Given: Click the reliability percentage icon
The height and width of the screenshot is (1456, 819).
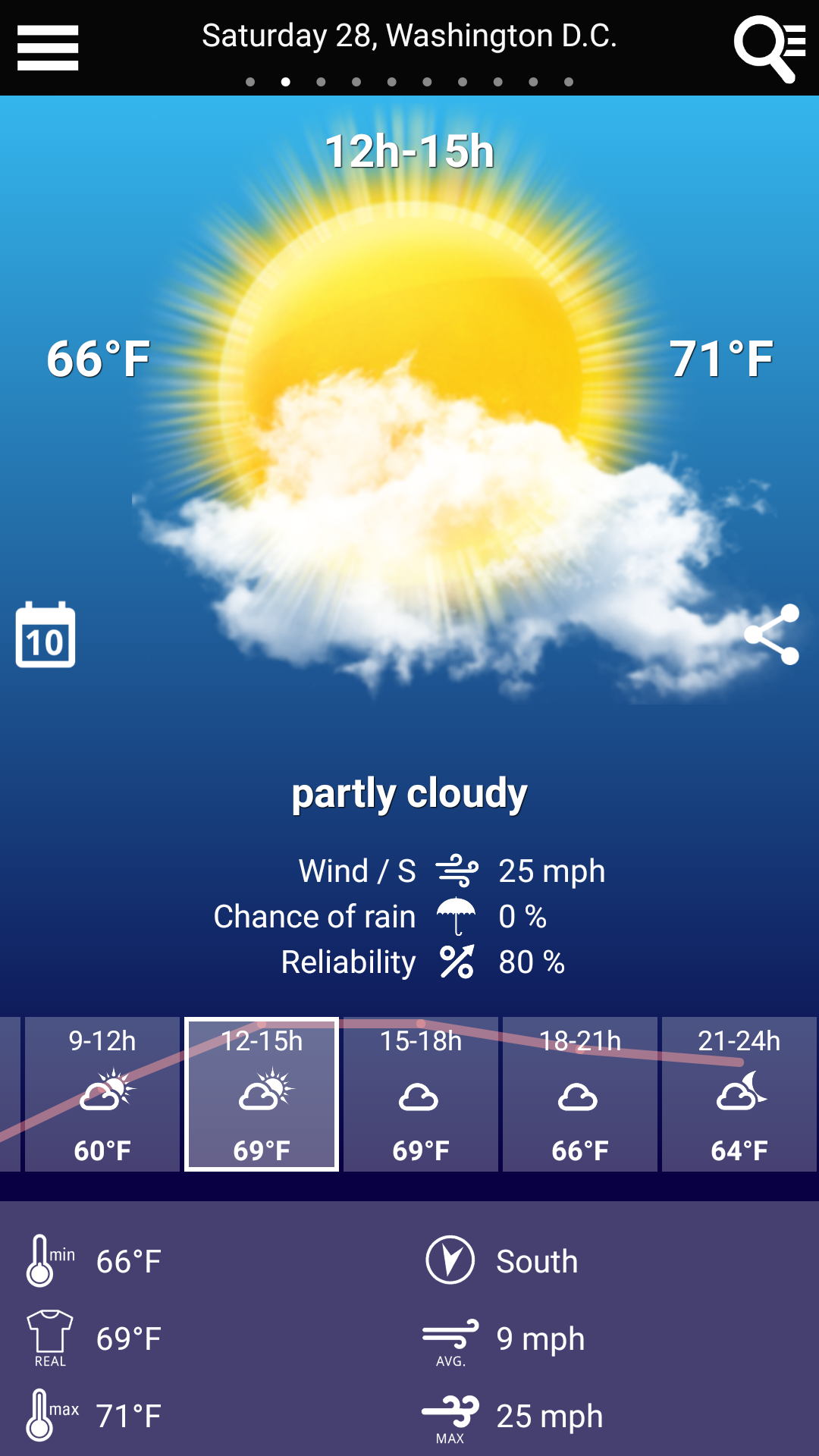Looking at the screenshot, I should click(457, 962).
